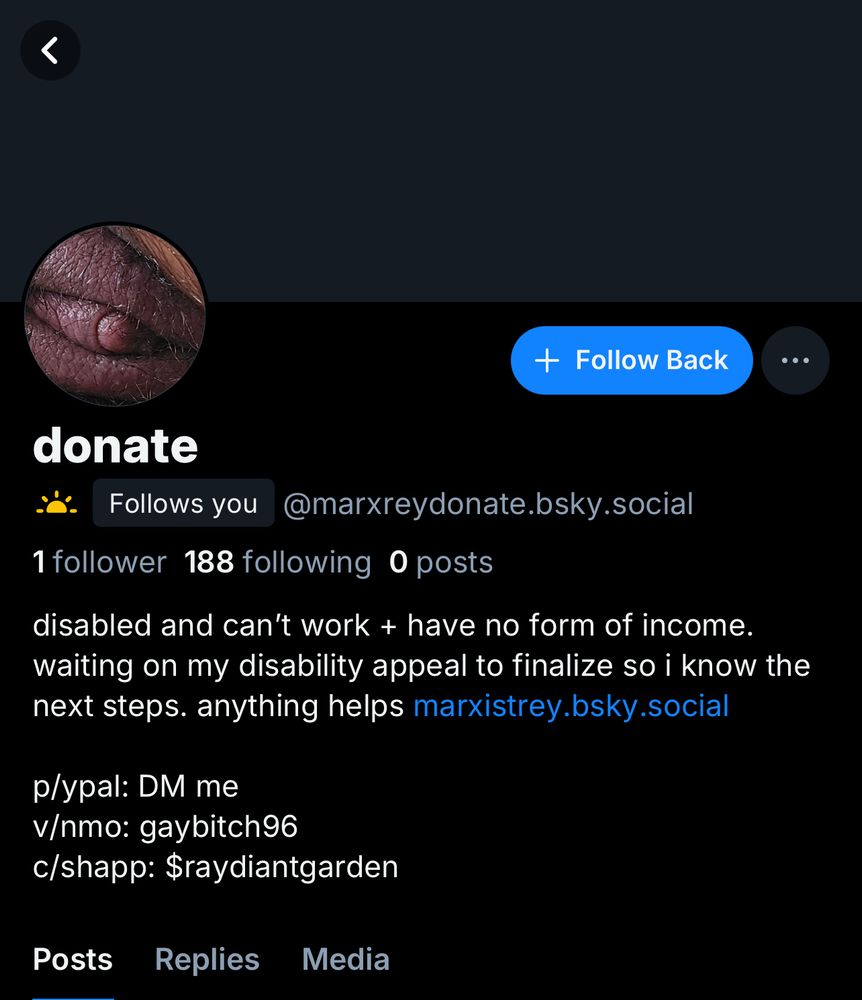Open the marxistrey.bsky.social link
This screenshot has width=862, height=1000.
pyautogui.click(x=570, y=706)
